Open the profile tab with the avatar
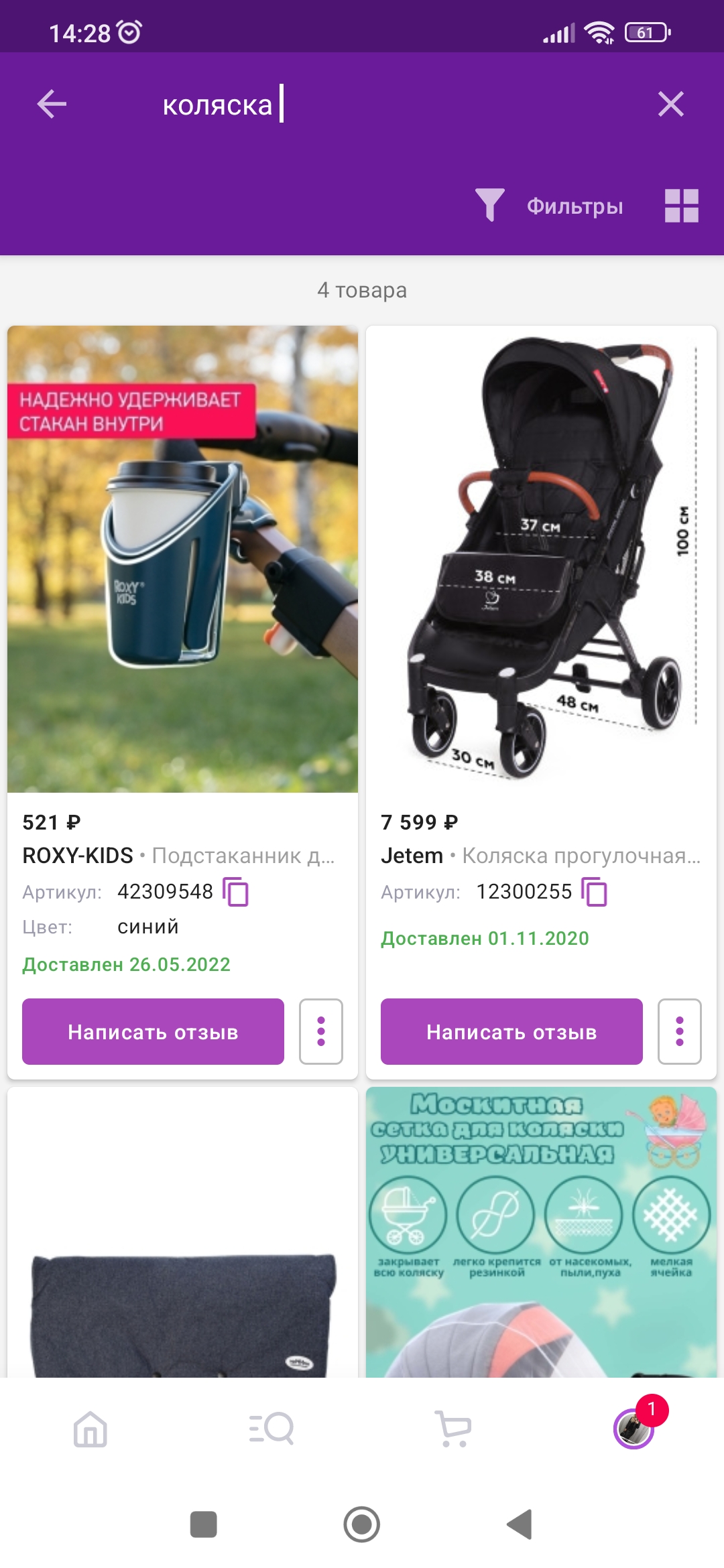This screenshot has width=724, height=1568. 634,1428
